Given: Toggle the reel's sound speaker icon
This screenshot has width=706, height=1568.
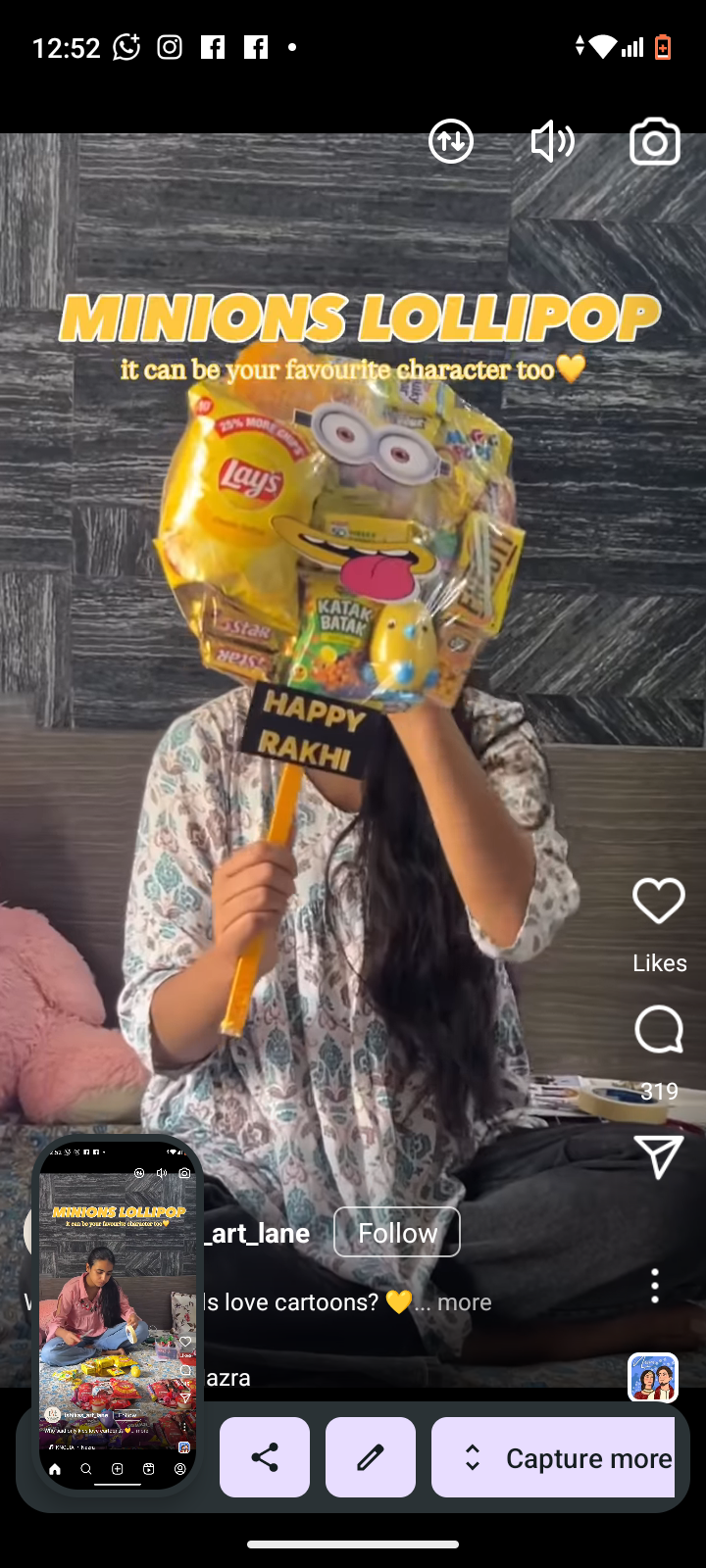Looking at the screenshot, I should click(x=552, y=142).
